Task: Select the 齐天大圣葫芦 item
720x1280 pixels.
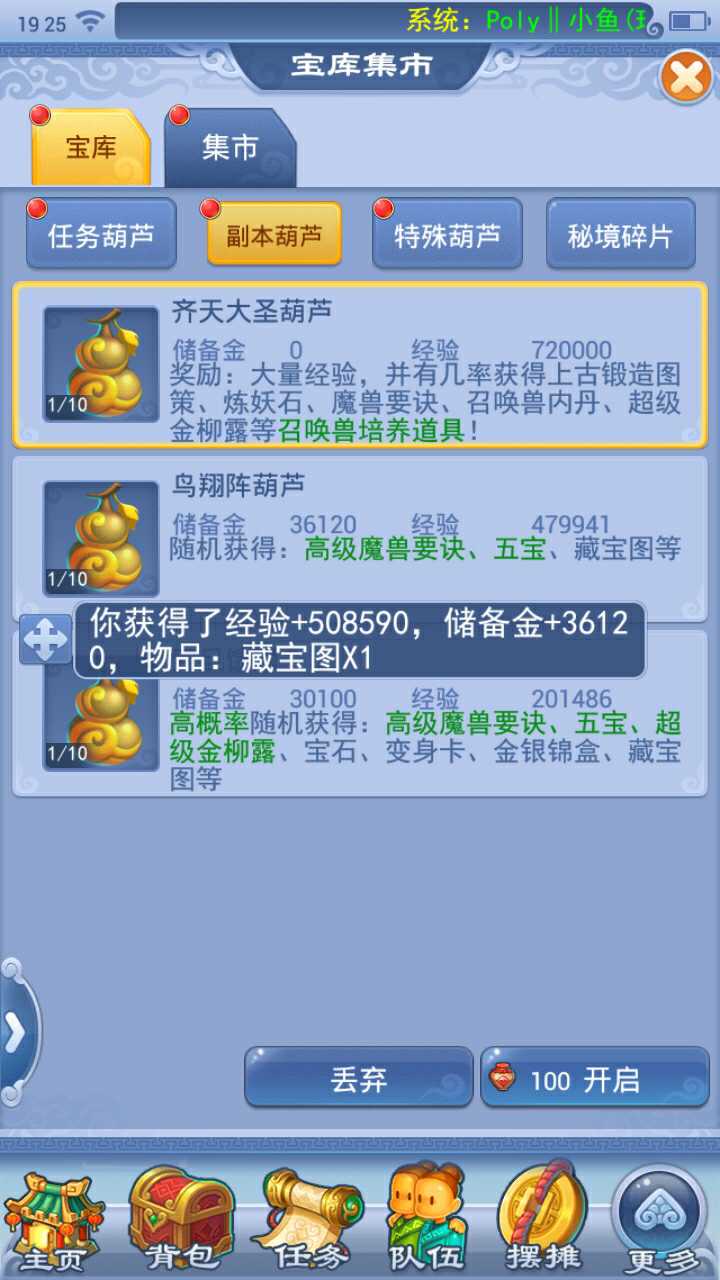Action: tap(360, 364)
